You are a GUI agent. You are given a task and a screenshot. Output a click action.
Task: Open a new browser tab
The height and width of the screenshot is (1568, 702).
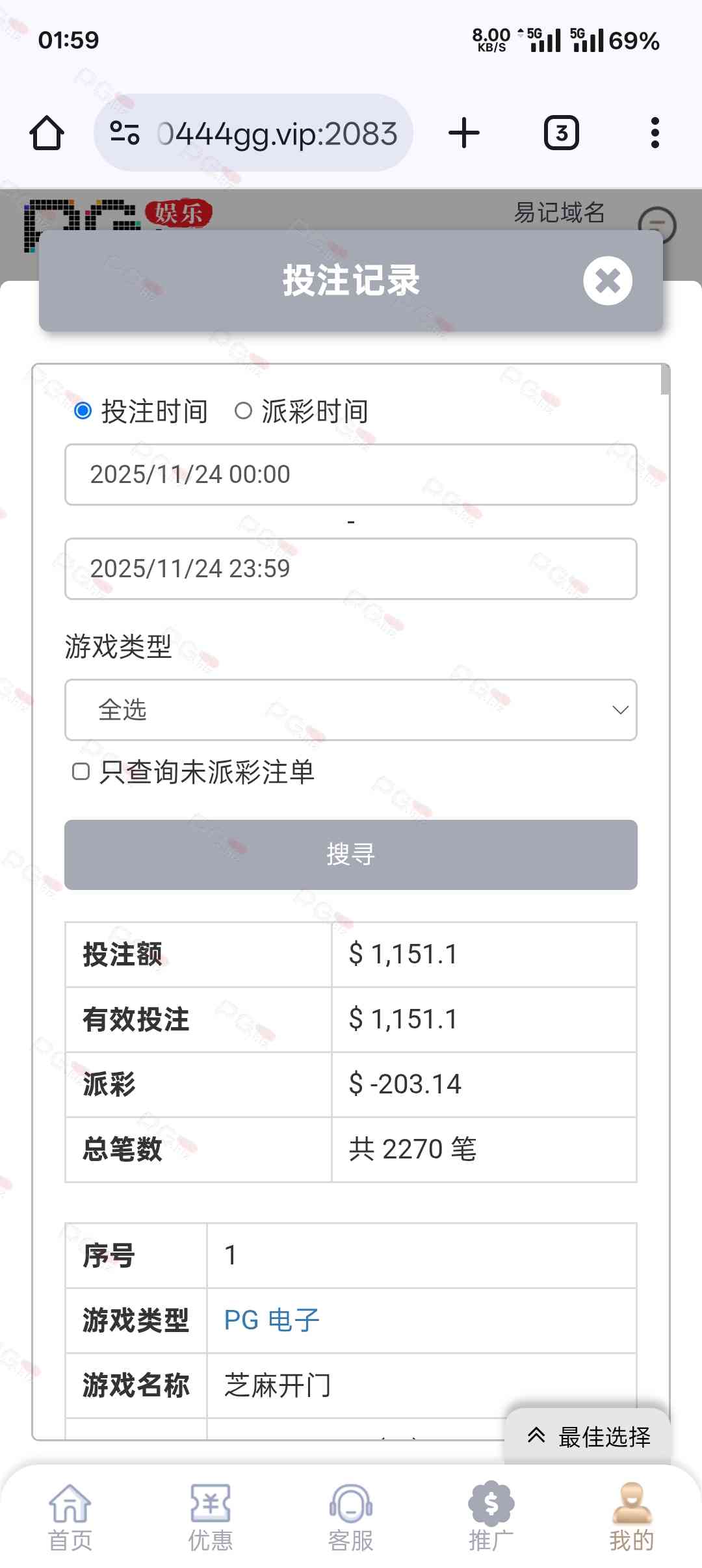464,133
